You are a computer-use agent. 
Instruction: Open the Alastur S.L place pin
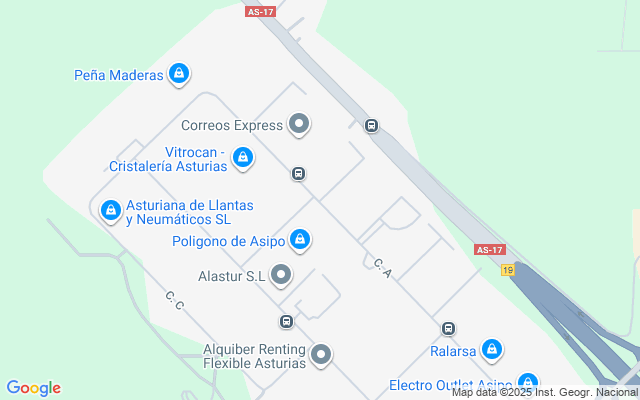click(x=282, y=274)
